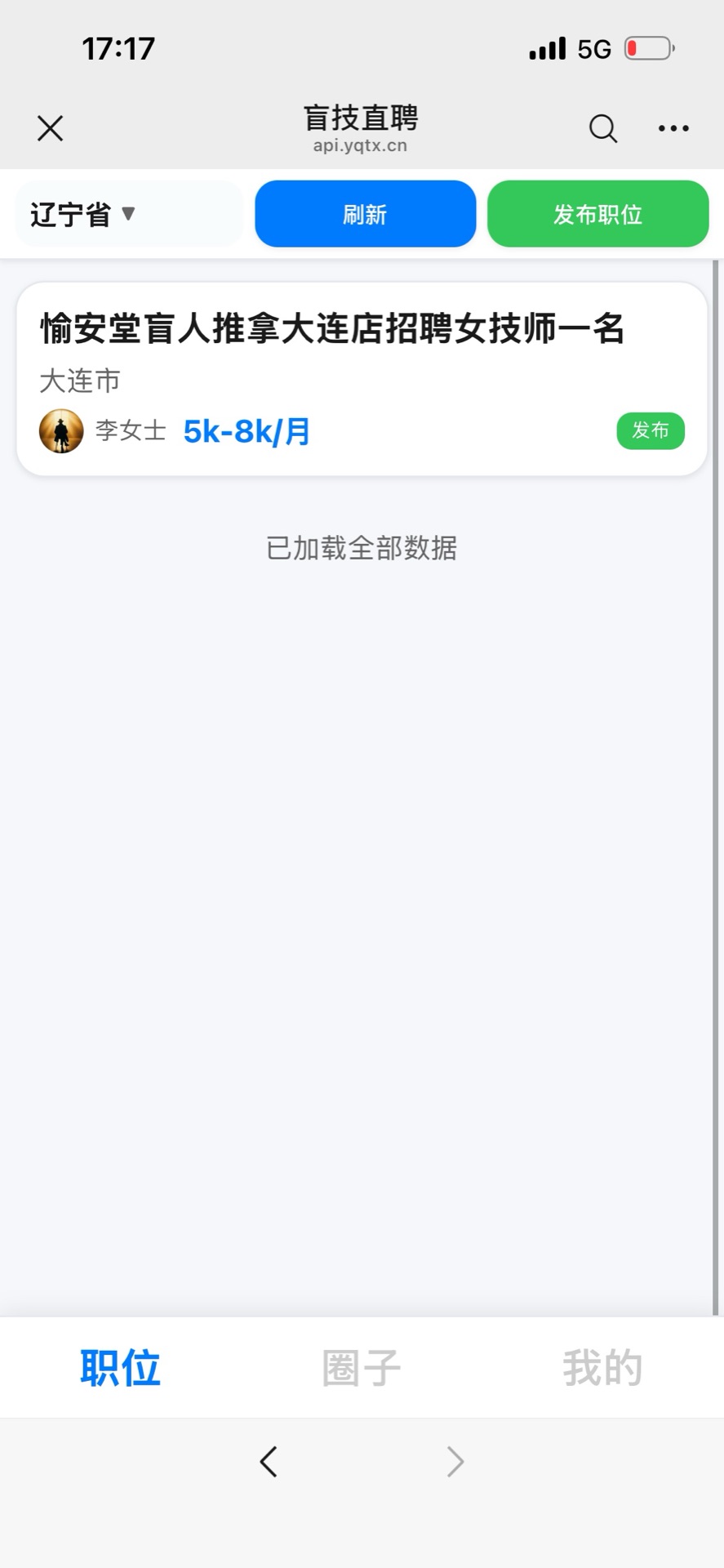Tap the 李女士 poster avatar
This screenshot has height=1568, width=724.
point(60,430)
